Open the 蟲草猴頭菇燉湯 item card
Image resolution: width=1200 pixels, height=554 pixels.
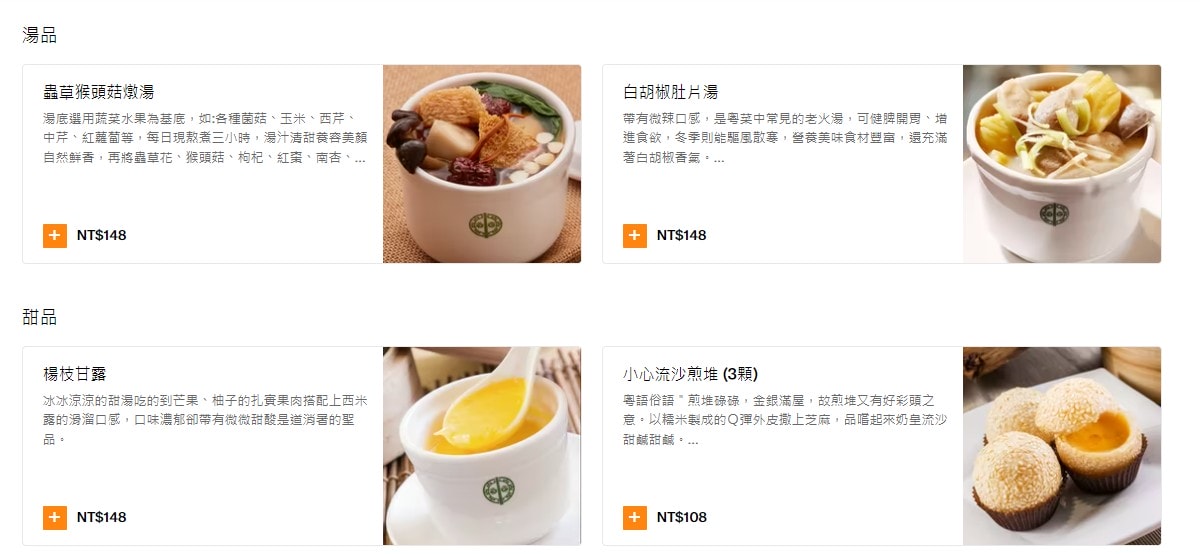click(x=99, y=92)
